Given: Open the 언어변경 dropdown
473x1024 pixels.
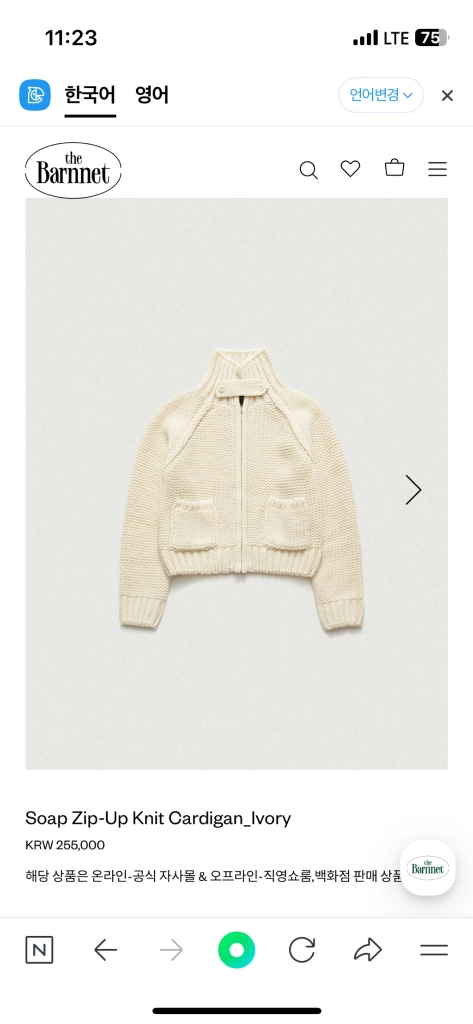Looking at the screenshot, I should [x=381, y=95].
